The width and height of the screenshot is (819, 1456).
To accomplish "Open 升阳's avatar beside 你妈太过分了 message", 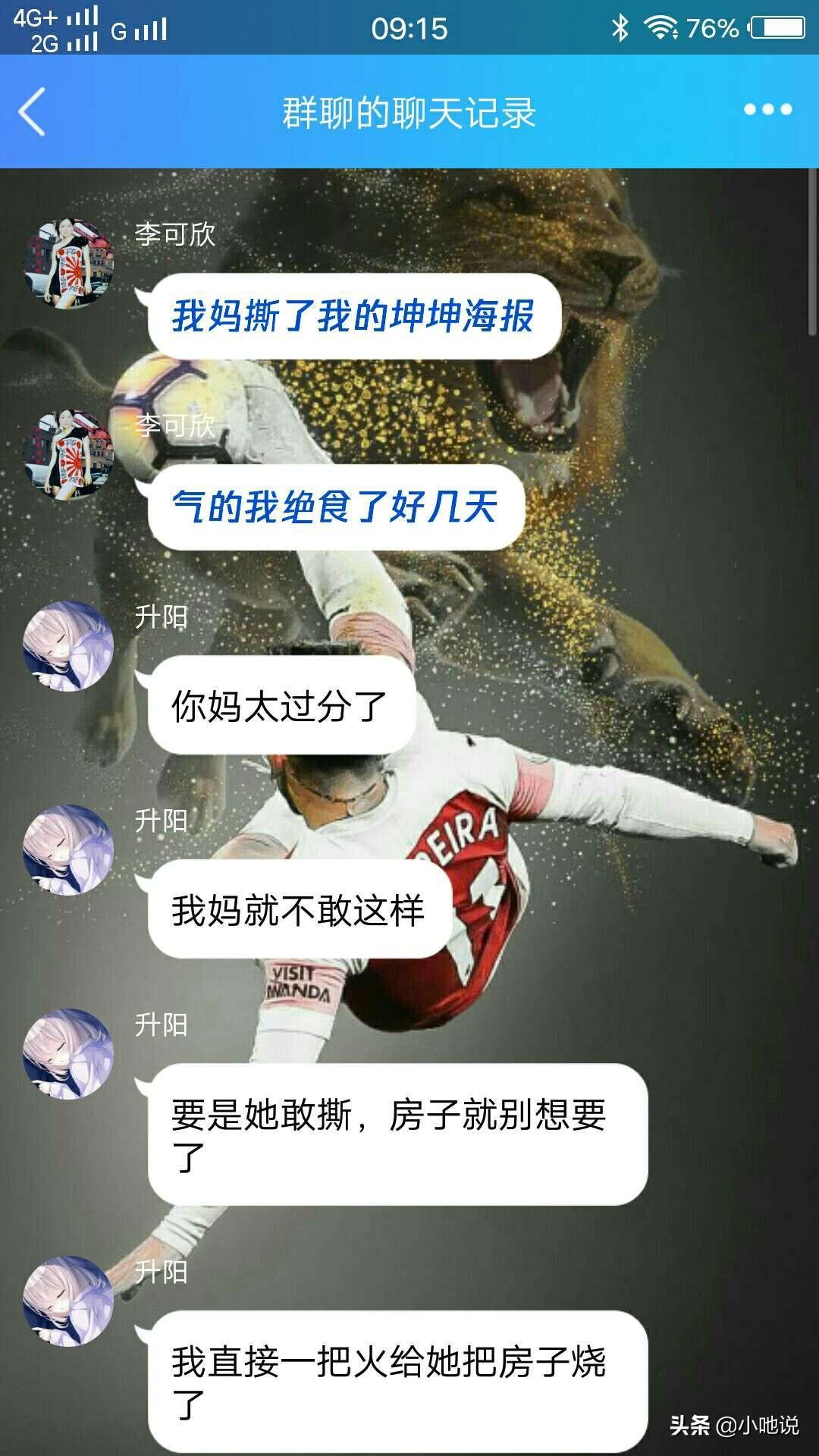I will 68,646.
